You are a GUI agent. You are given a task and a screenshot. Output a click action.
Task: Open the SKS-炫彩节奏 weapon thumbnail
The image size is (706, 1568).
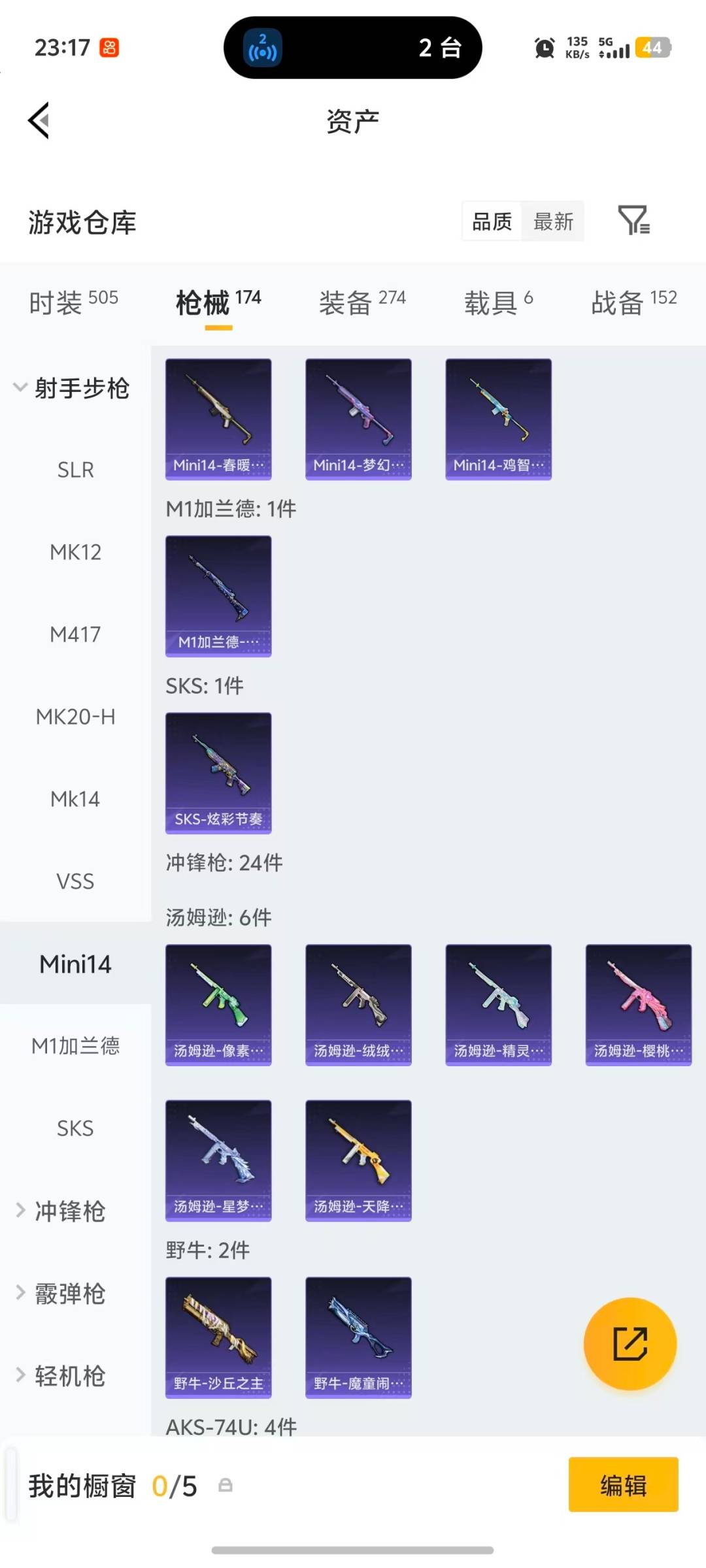(218, 773)
